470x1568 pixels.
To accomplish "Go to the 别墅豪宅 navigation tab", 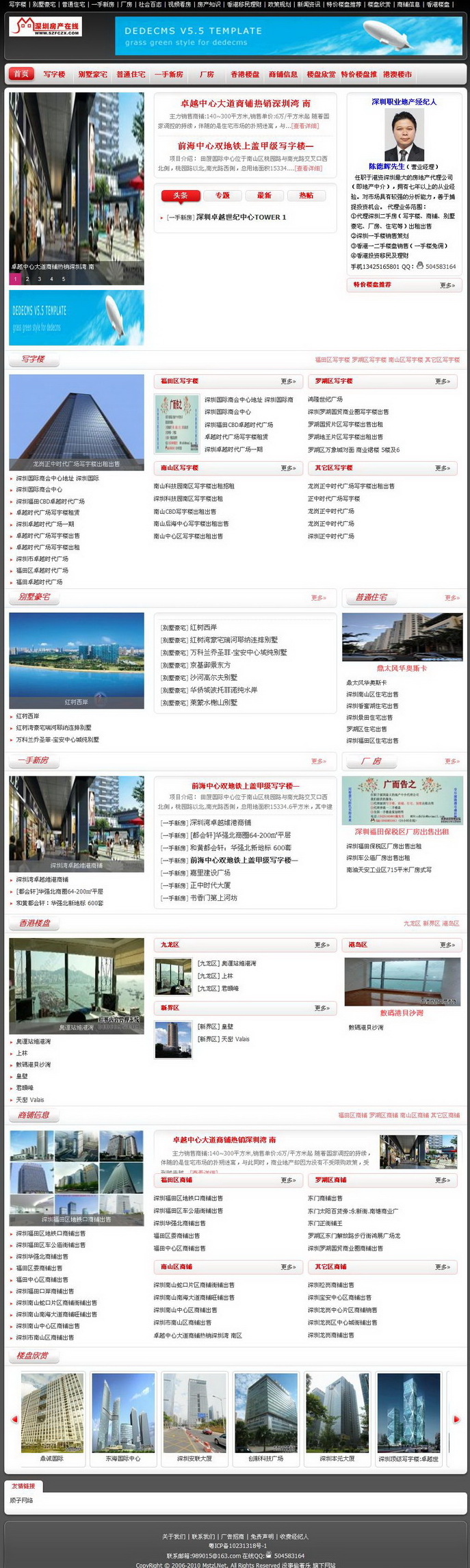I will point(92,75).
